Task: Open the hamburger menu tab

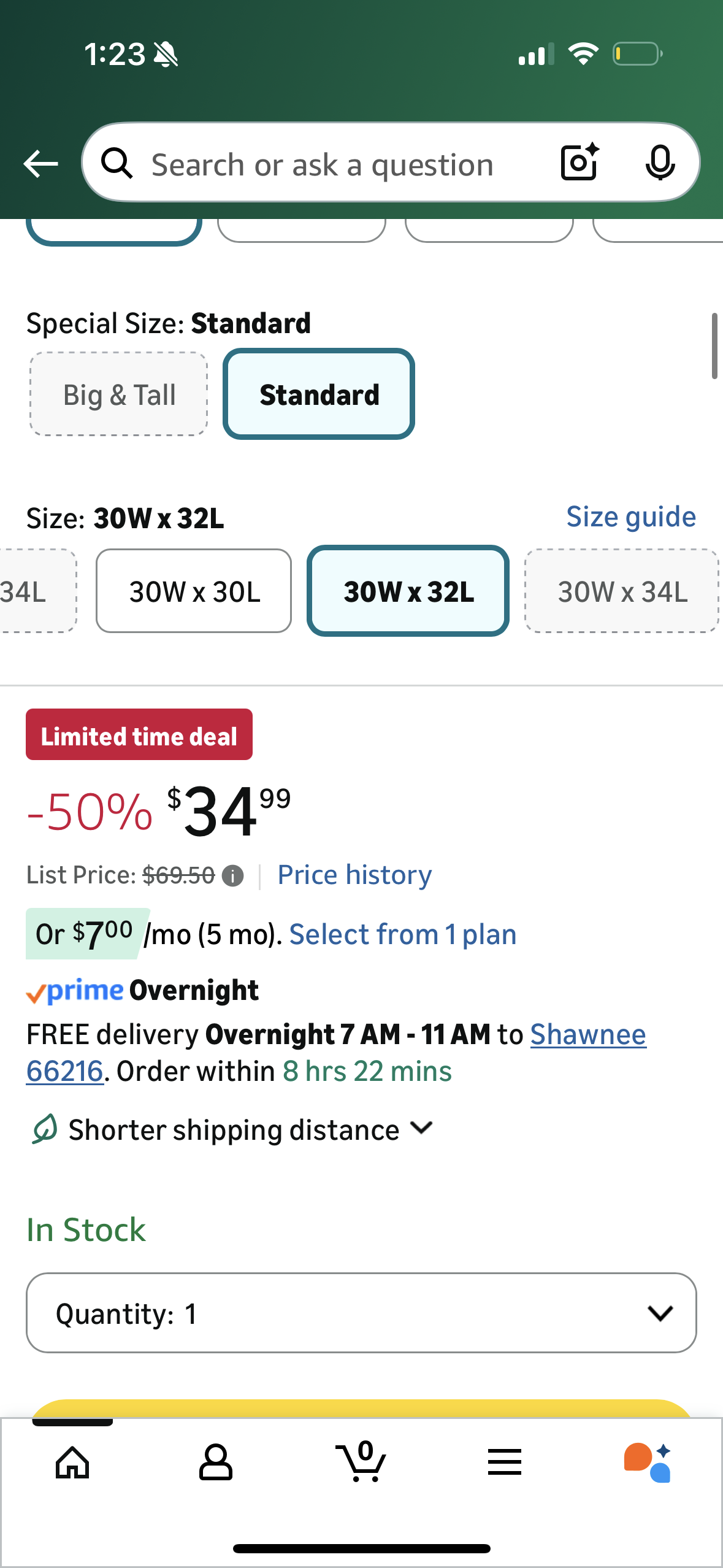Action: tap(504, 1462)
